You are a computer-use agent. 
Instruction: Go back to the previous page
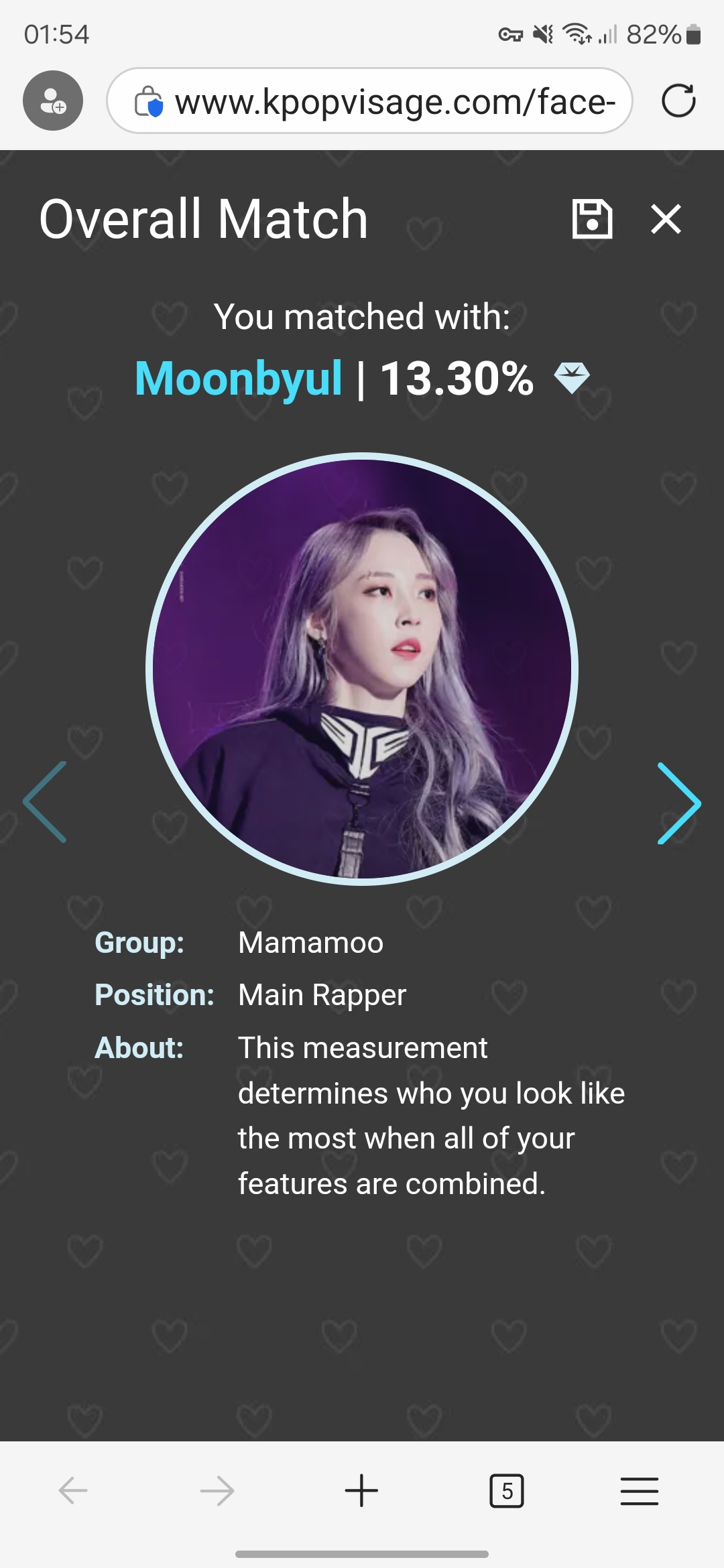[x=73, y=1491]
